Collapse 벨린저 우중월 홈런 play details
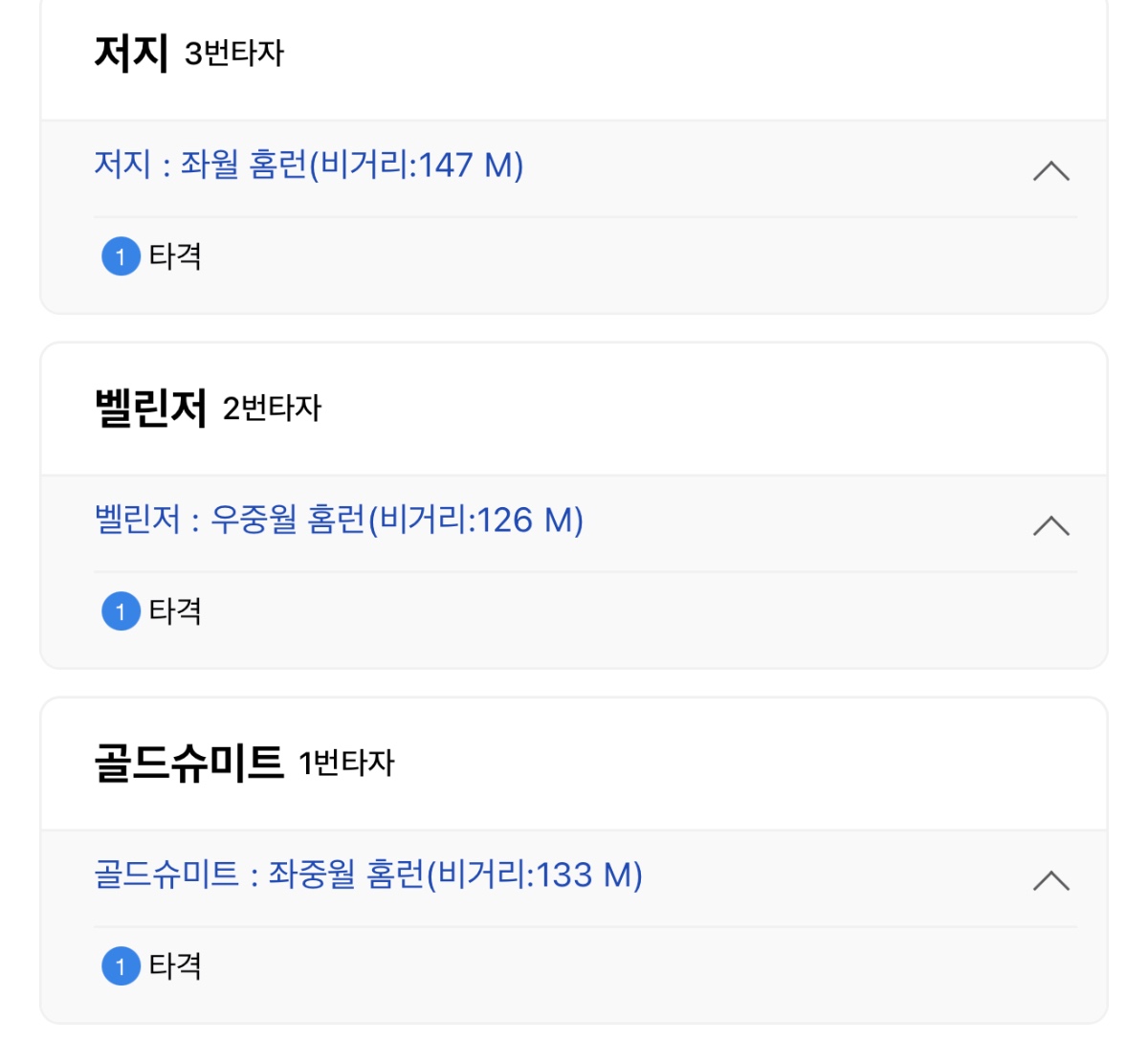1148x1063 pixels. [1050, 525]
